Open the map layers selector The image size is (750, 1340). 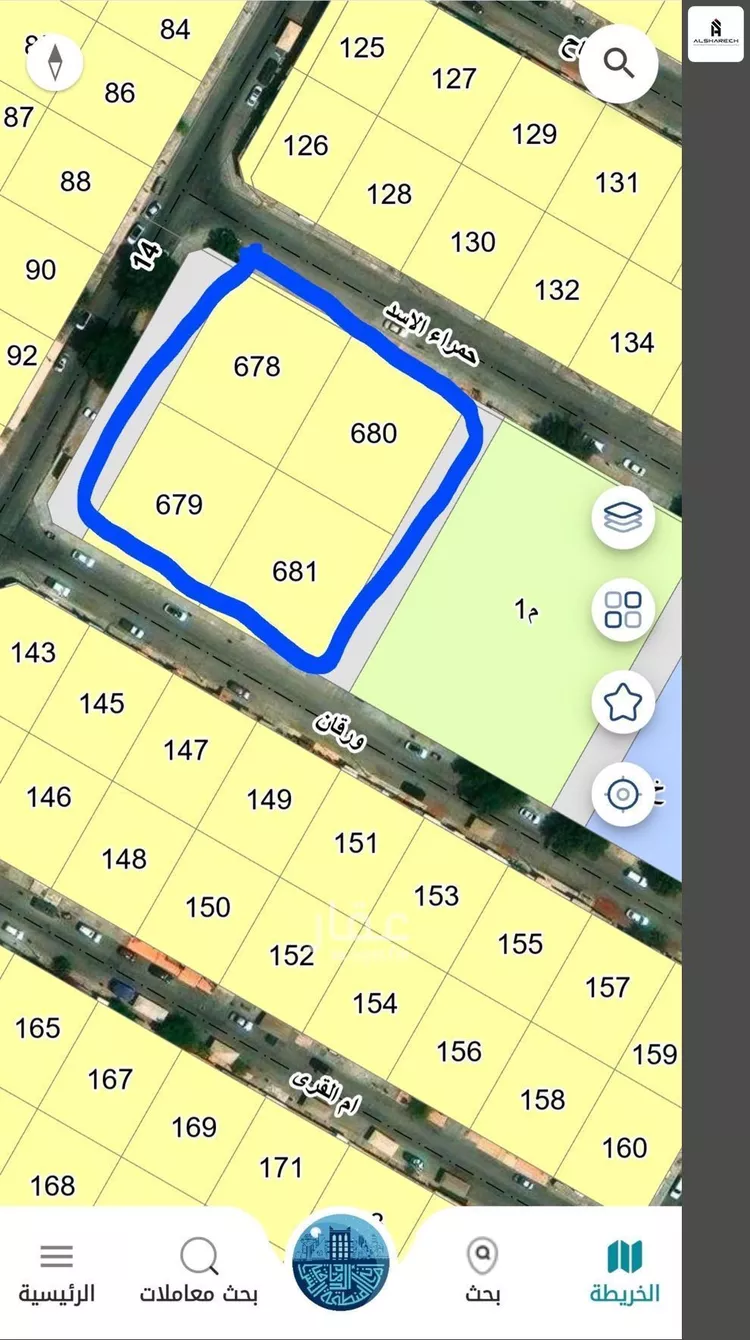[623, 517]
